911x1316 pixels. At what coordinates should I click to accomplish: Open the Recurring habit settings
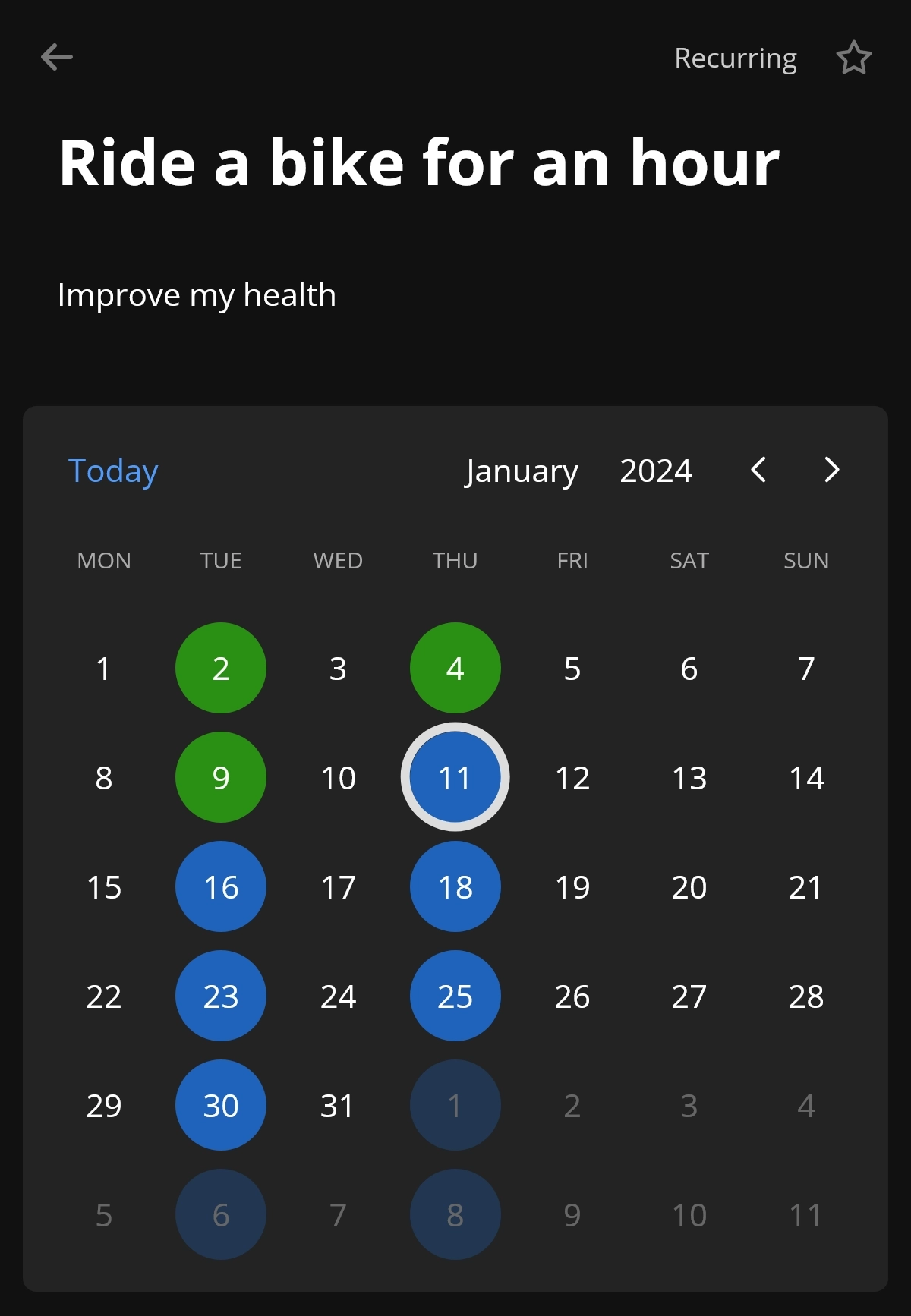[735, 57]
